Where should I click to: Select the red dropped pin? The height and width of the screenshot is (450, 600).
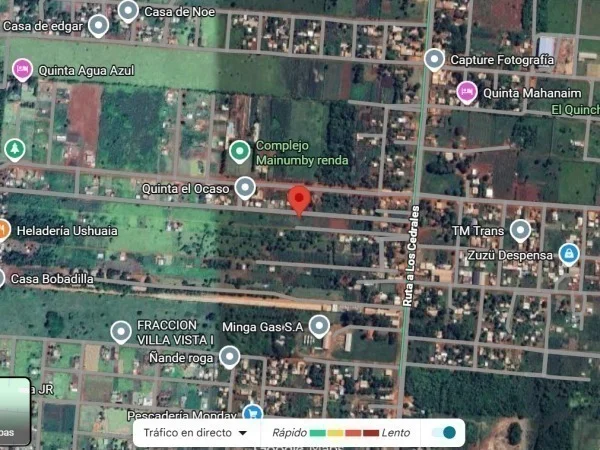(298, 199)
